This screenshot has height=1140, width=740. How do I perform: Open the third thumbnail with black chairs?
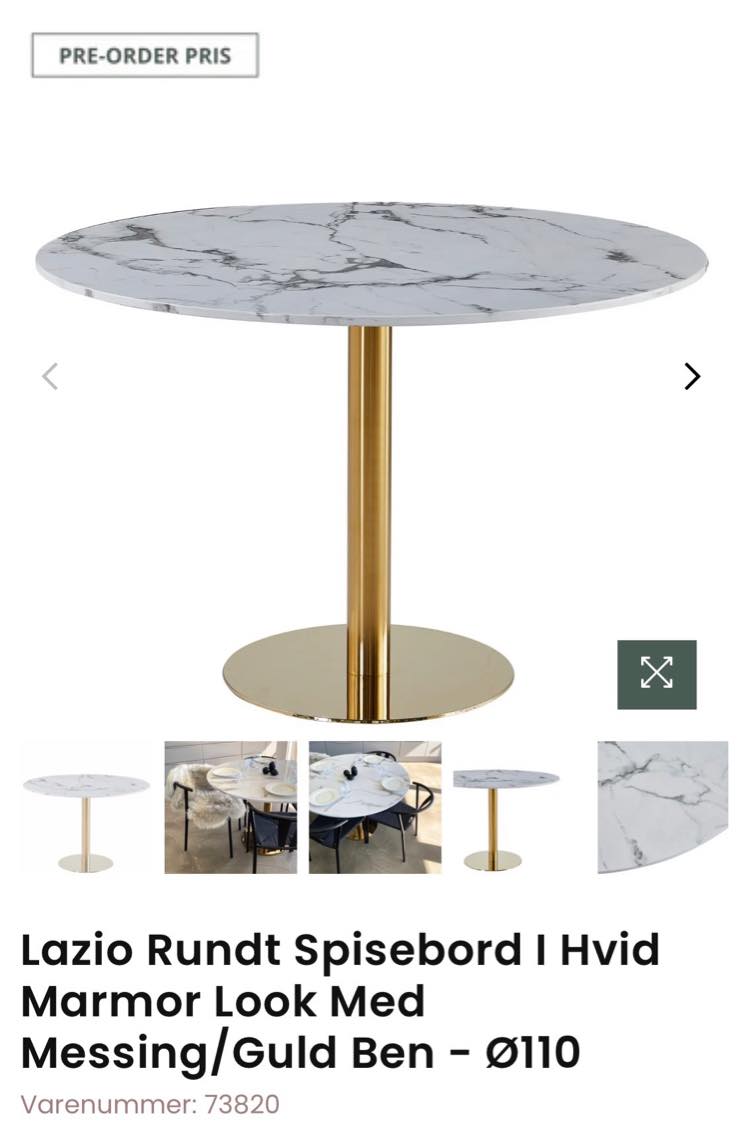[375, 807]
